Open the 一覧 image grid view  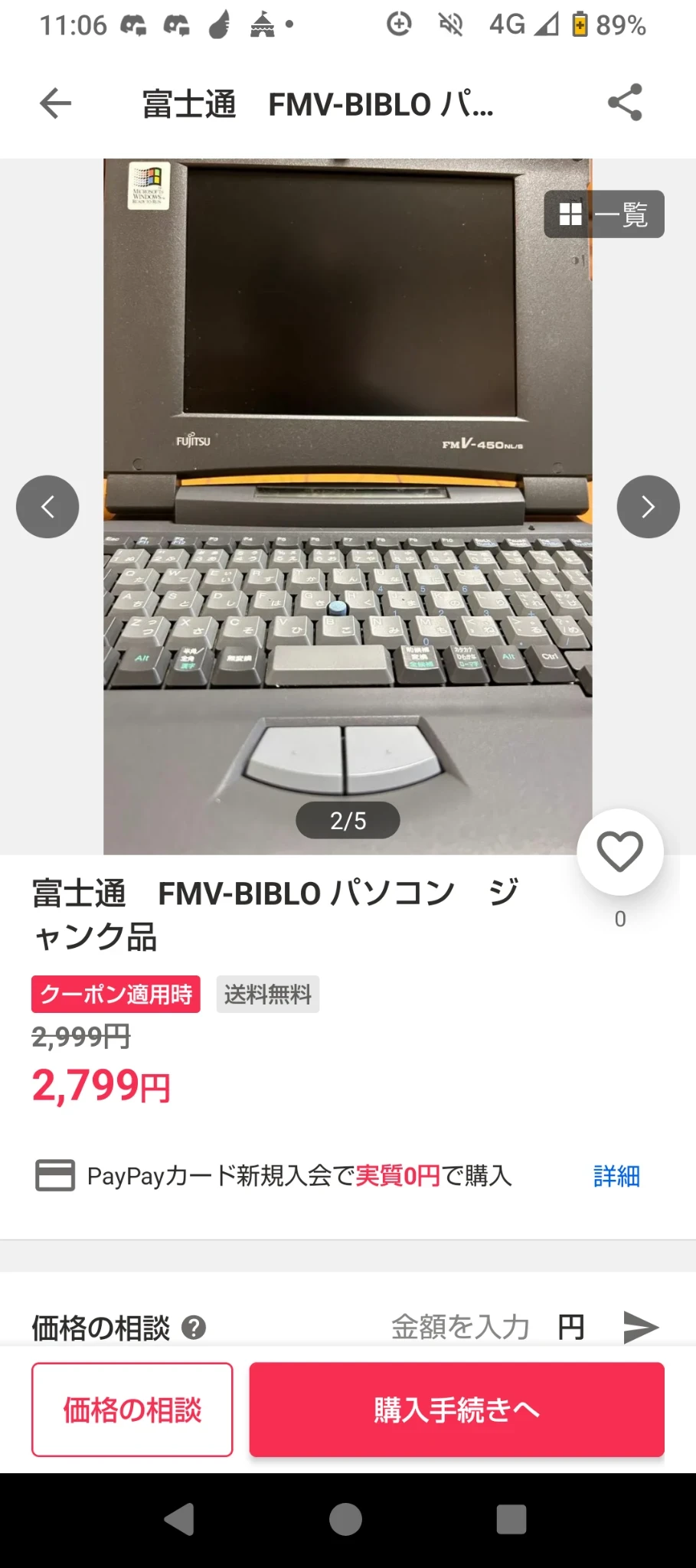604,214
